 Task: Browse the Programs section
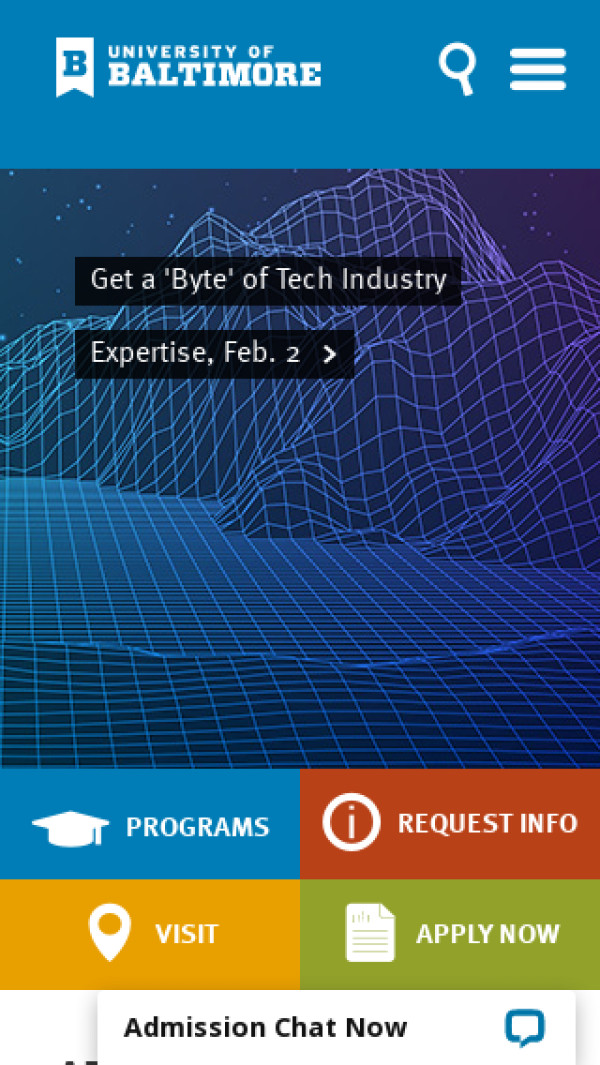[150, 826]
